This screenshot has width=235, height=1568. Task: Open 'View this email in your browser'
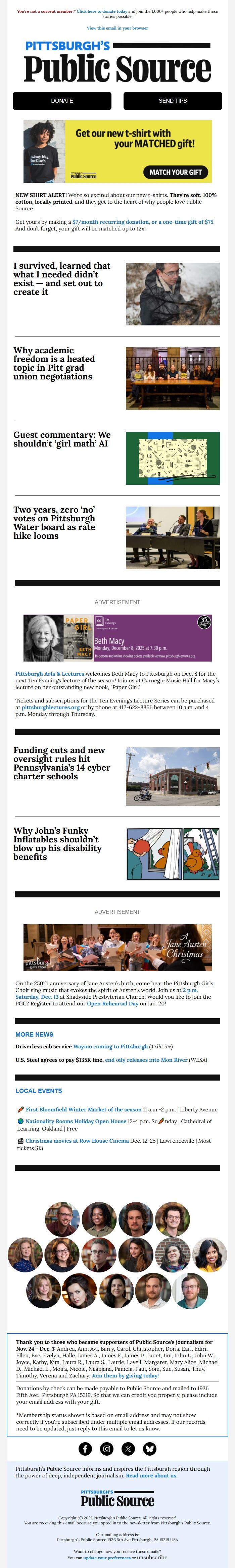coord(117,28)
